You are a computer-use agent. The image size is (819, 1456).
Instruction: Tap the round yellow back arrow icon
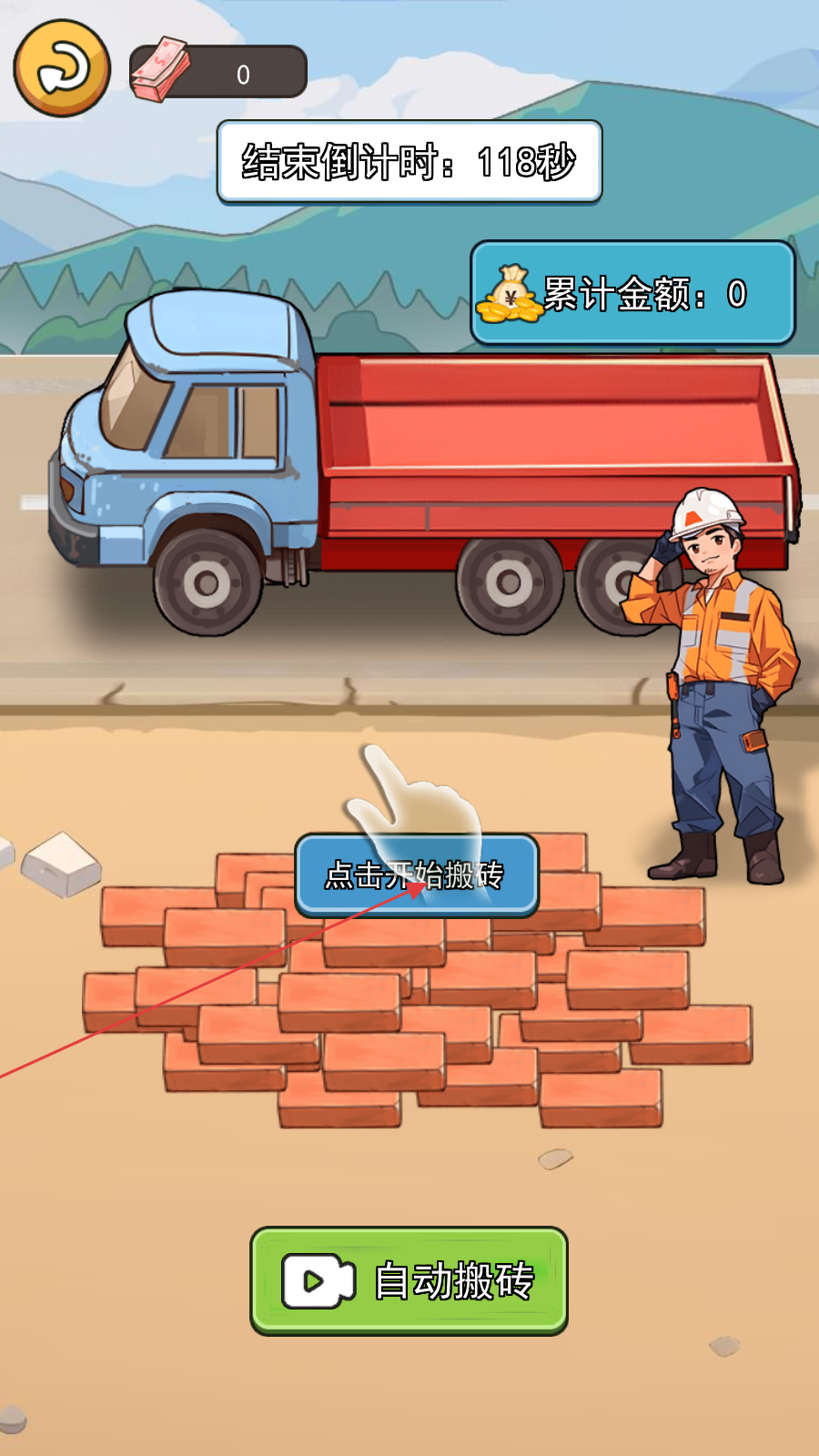click(x=62, y=68)
